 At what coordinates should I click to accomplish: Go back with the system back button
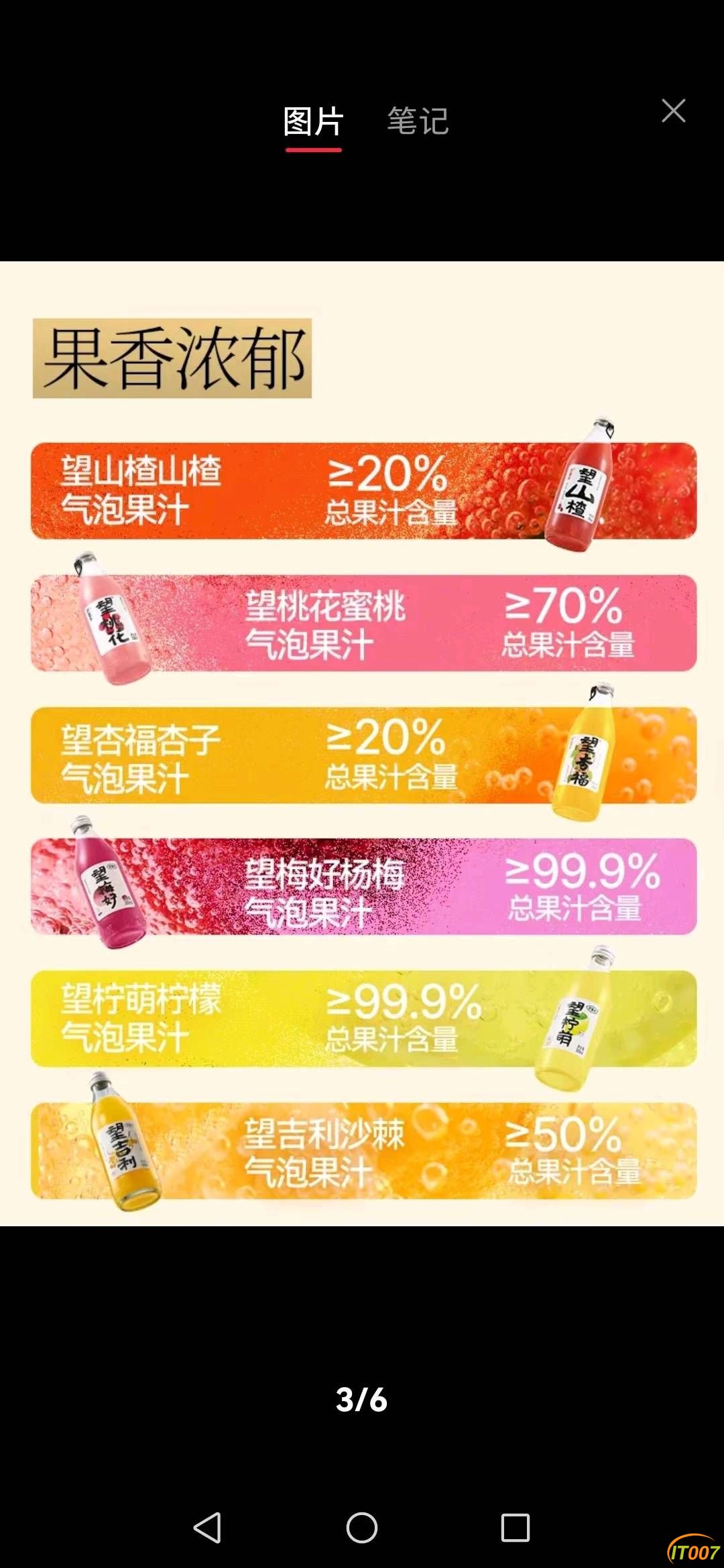pyautogui.click(x=207, y=1528)
